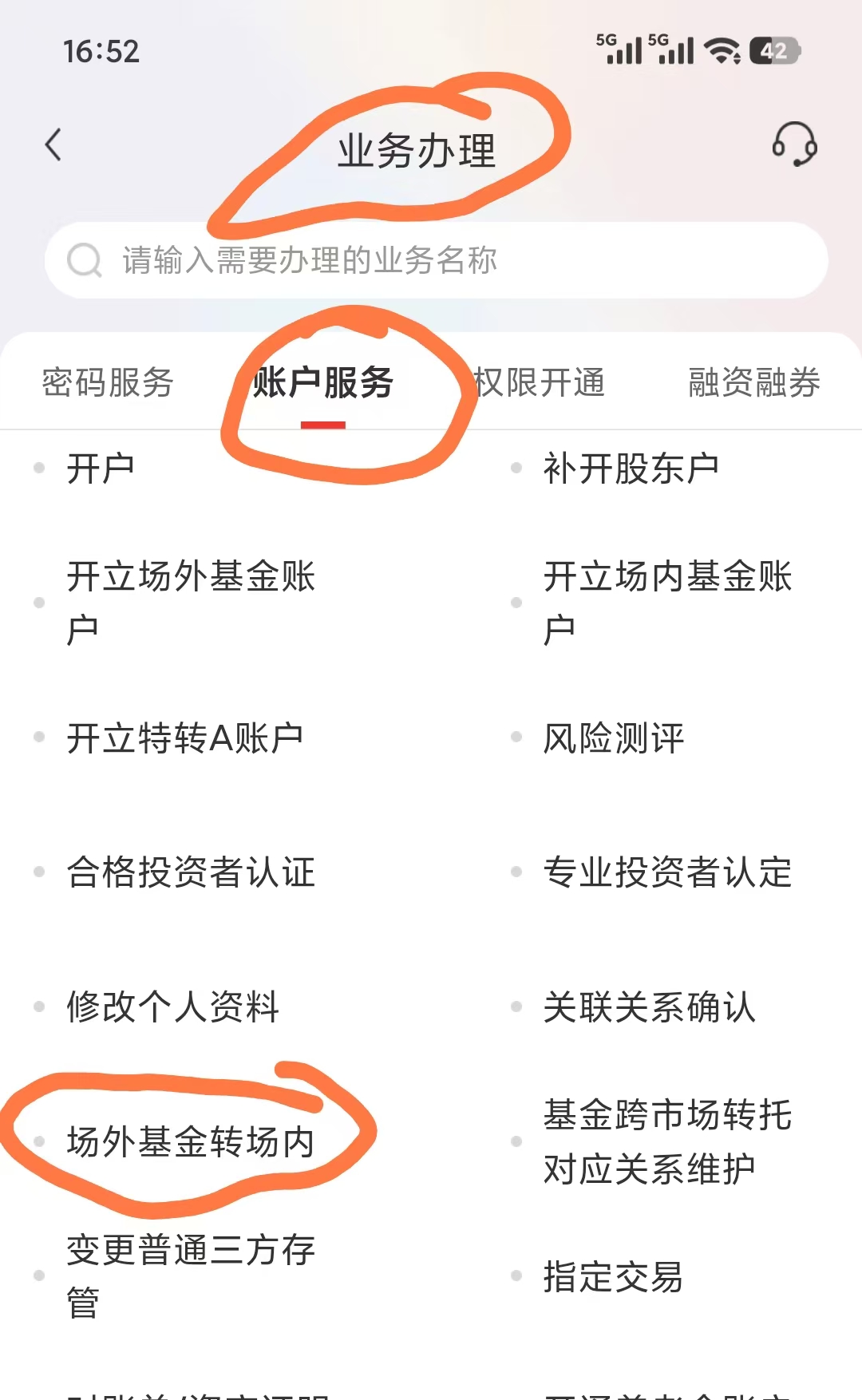Select 关联关系确认

[649, 1006]
